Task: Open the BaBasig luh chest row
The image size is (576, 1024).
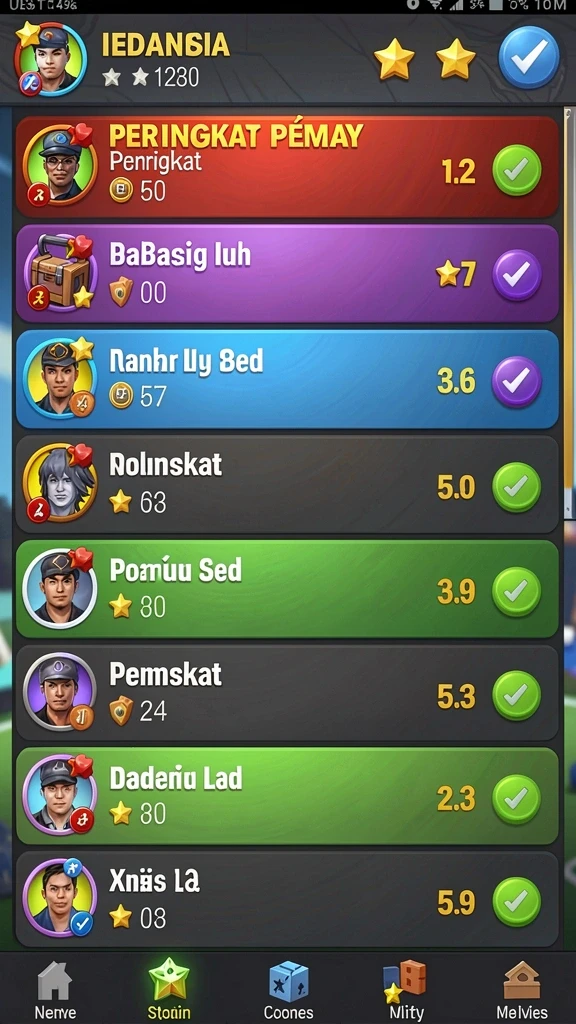Action: click(x=287, y=274)
